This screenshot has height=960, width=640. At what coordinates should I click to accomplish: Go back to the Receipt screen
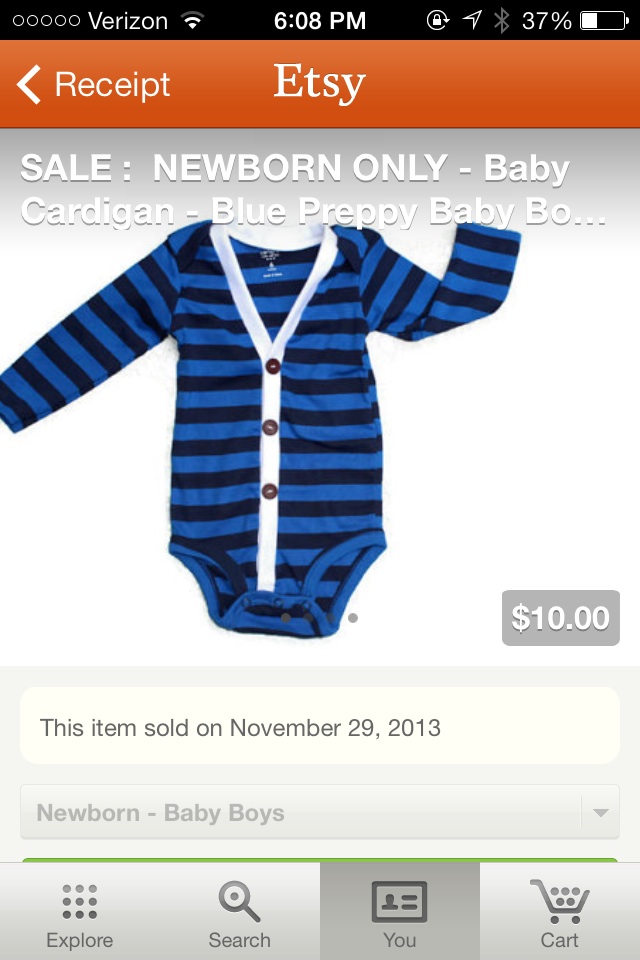(93, 85)
